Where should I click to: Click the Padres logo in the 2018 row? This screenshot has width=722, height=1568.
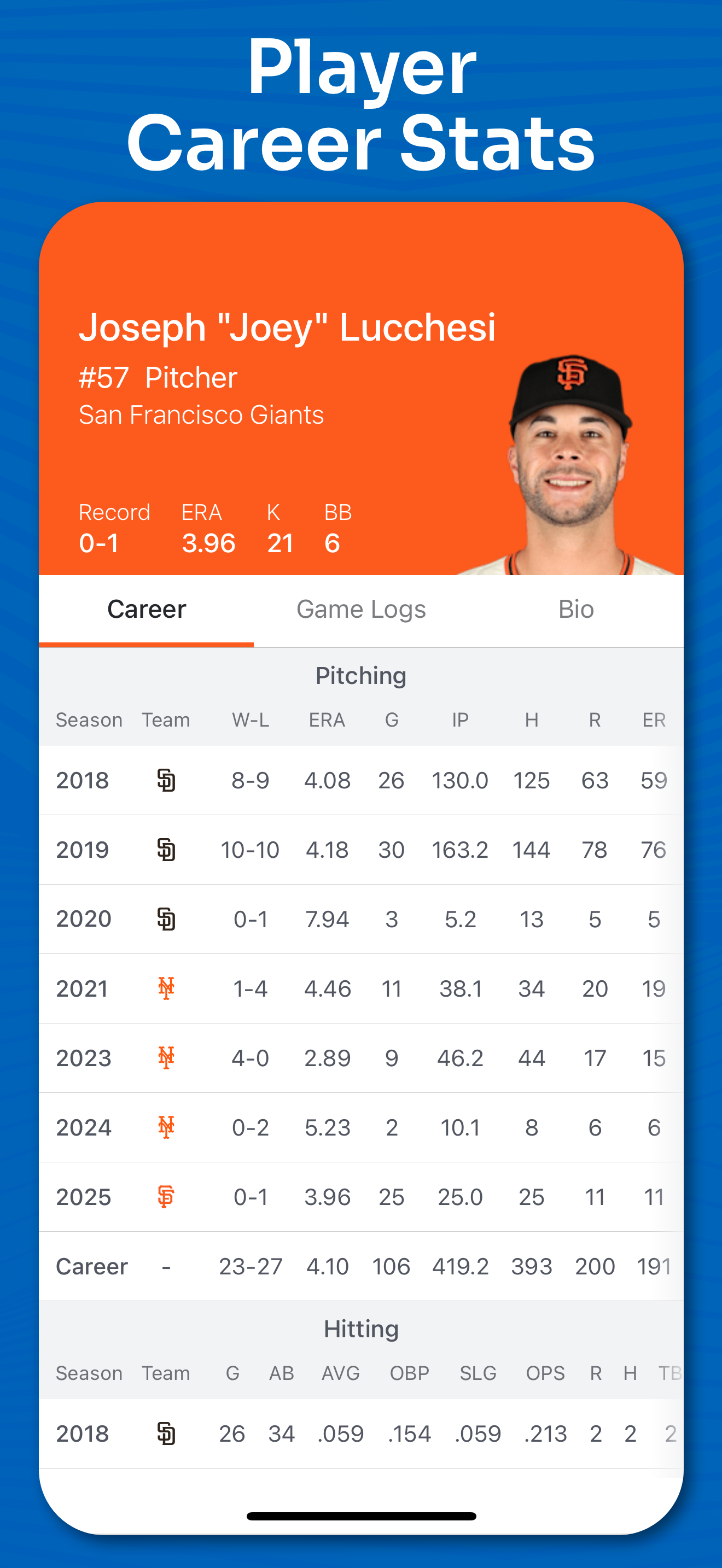pos(167,780)
